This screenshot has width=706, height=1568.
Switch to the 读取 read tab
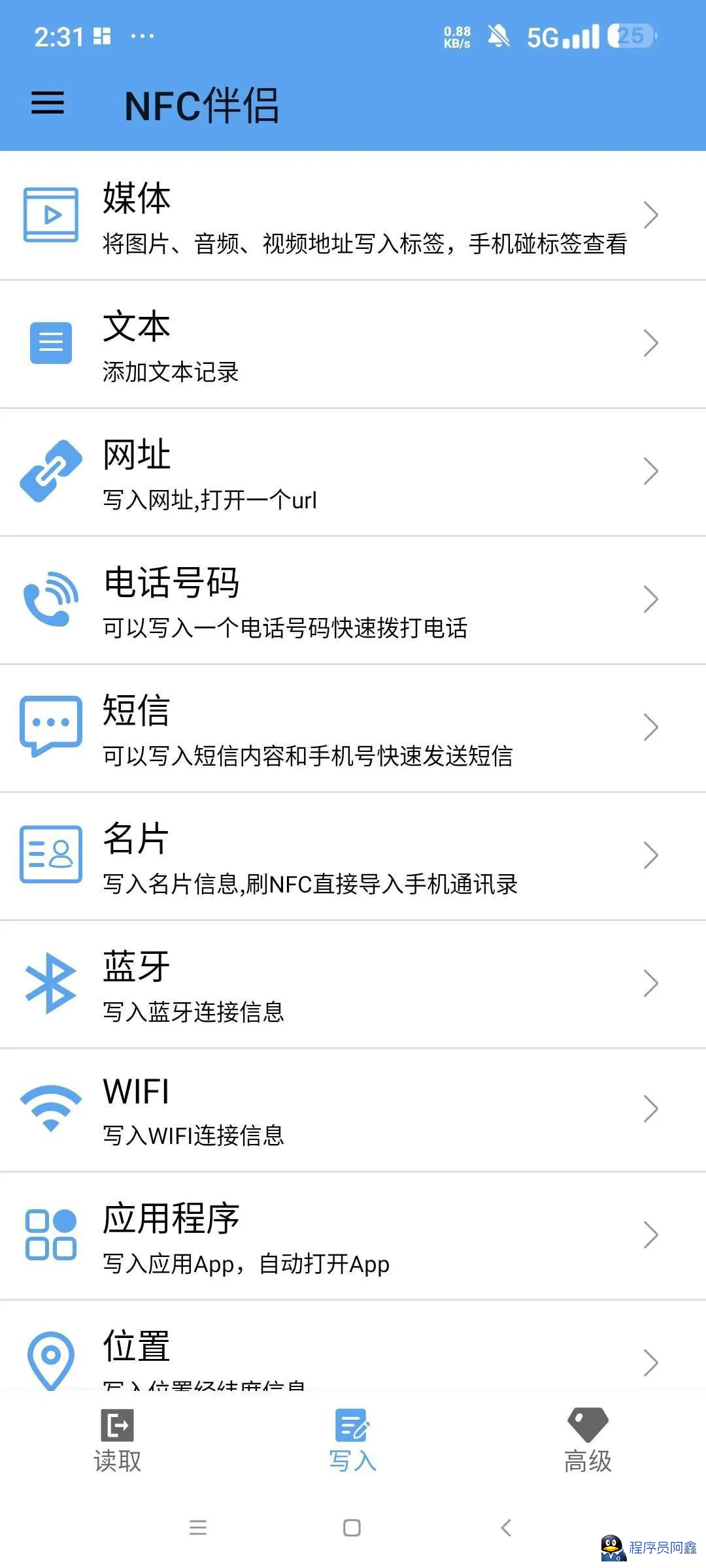(118, 1440)
